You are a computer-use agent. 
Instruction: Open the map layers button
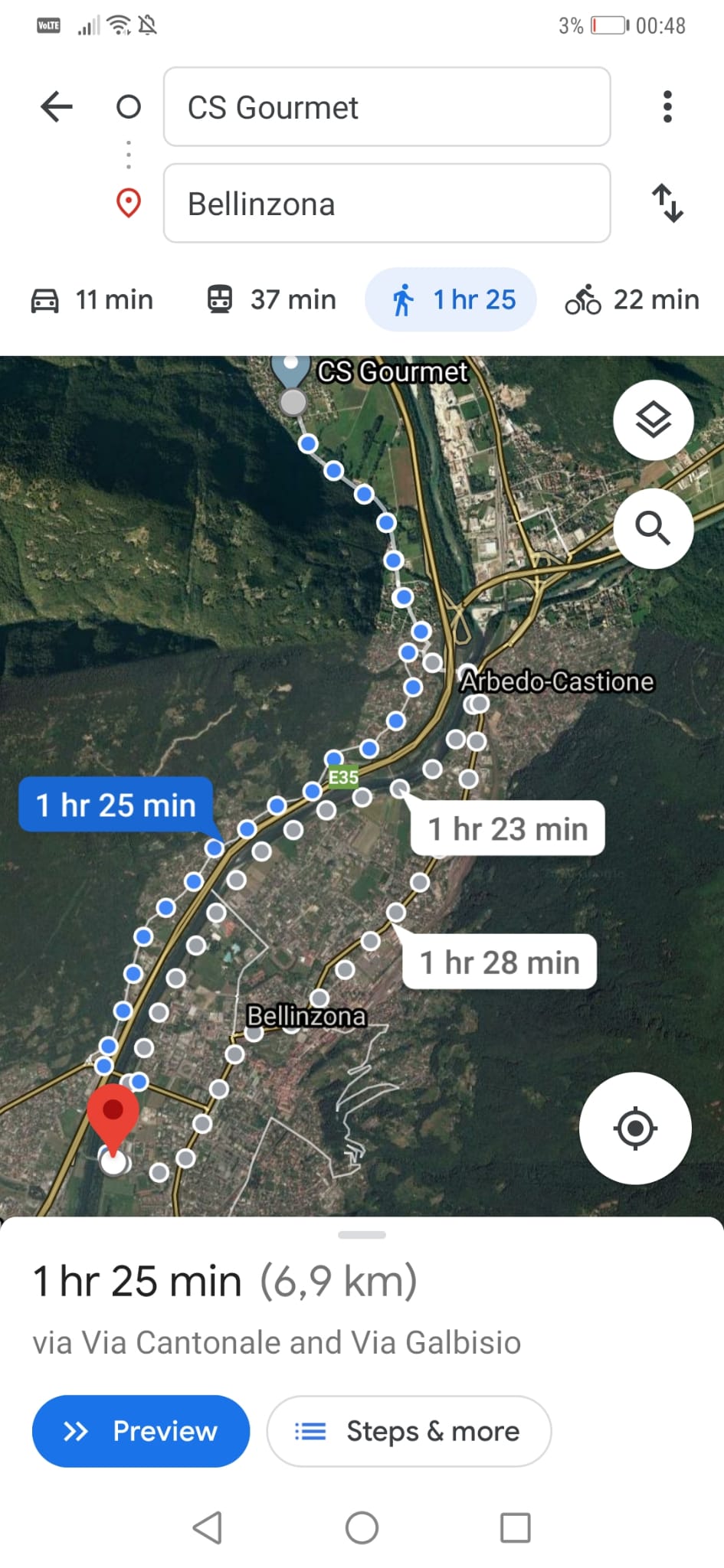[x=654, y=420]
